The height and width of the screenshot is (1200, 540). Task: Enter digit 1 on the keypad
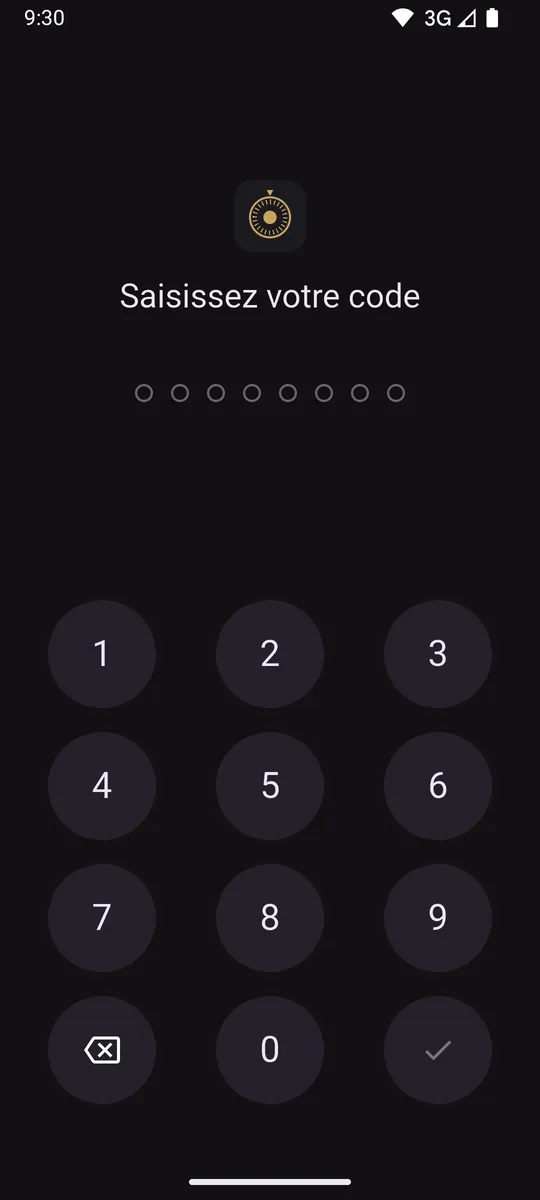click(102, 654)
